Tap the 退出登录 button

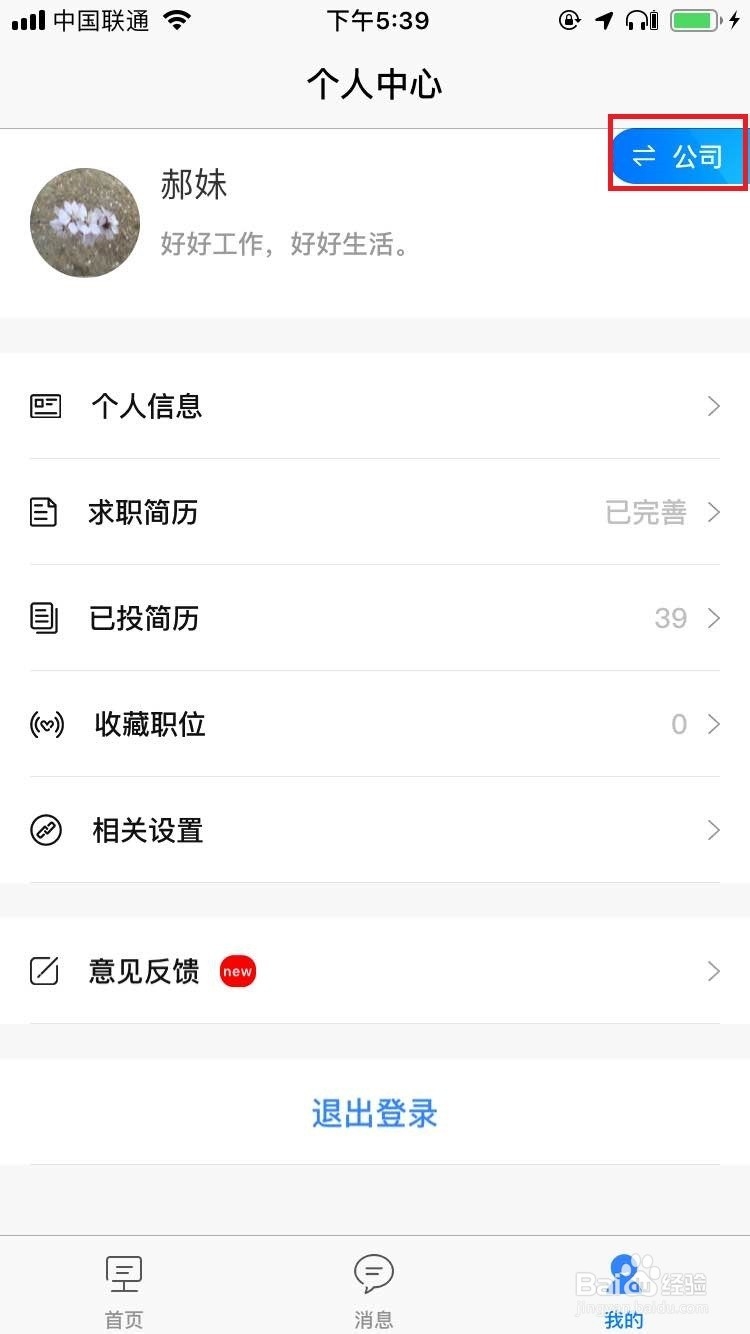(374, 1113)
